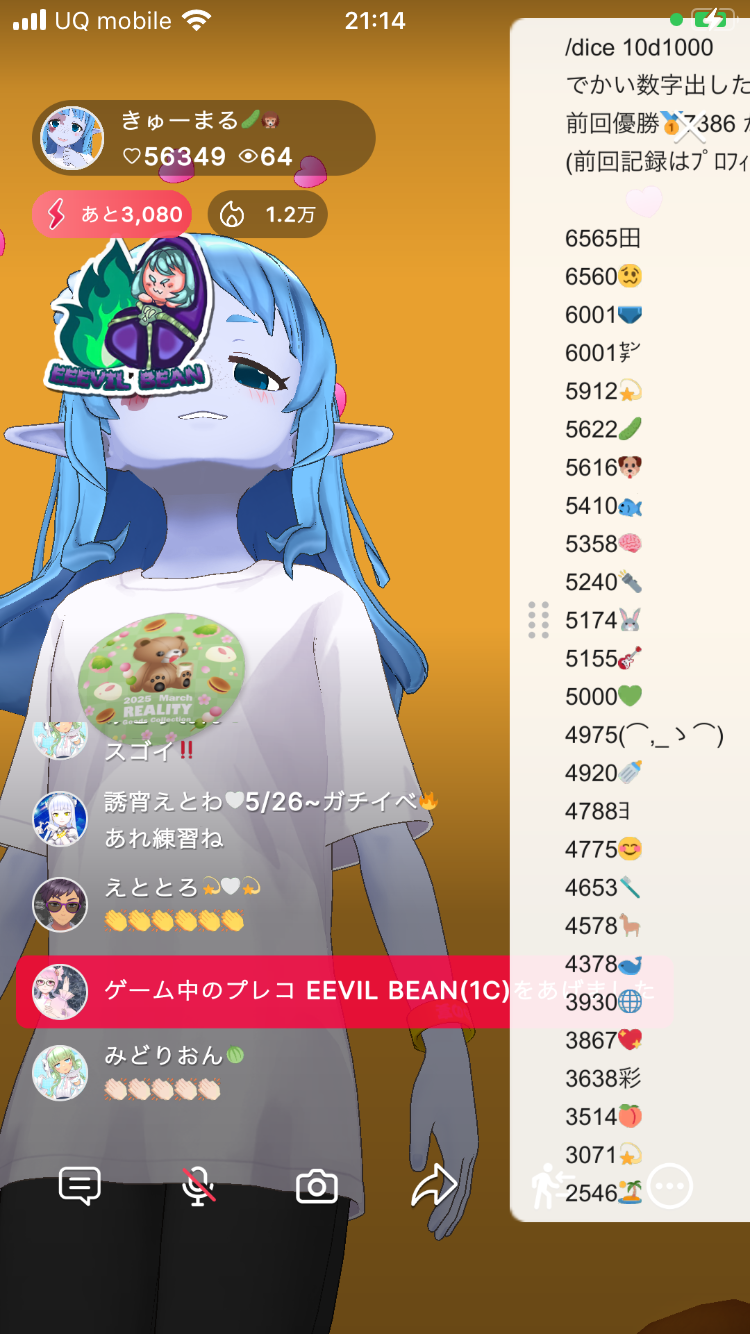Open the three-dot more options menu
Screen dimensions: 750x1334
[669, 1187]
